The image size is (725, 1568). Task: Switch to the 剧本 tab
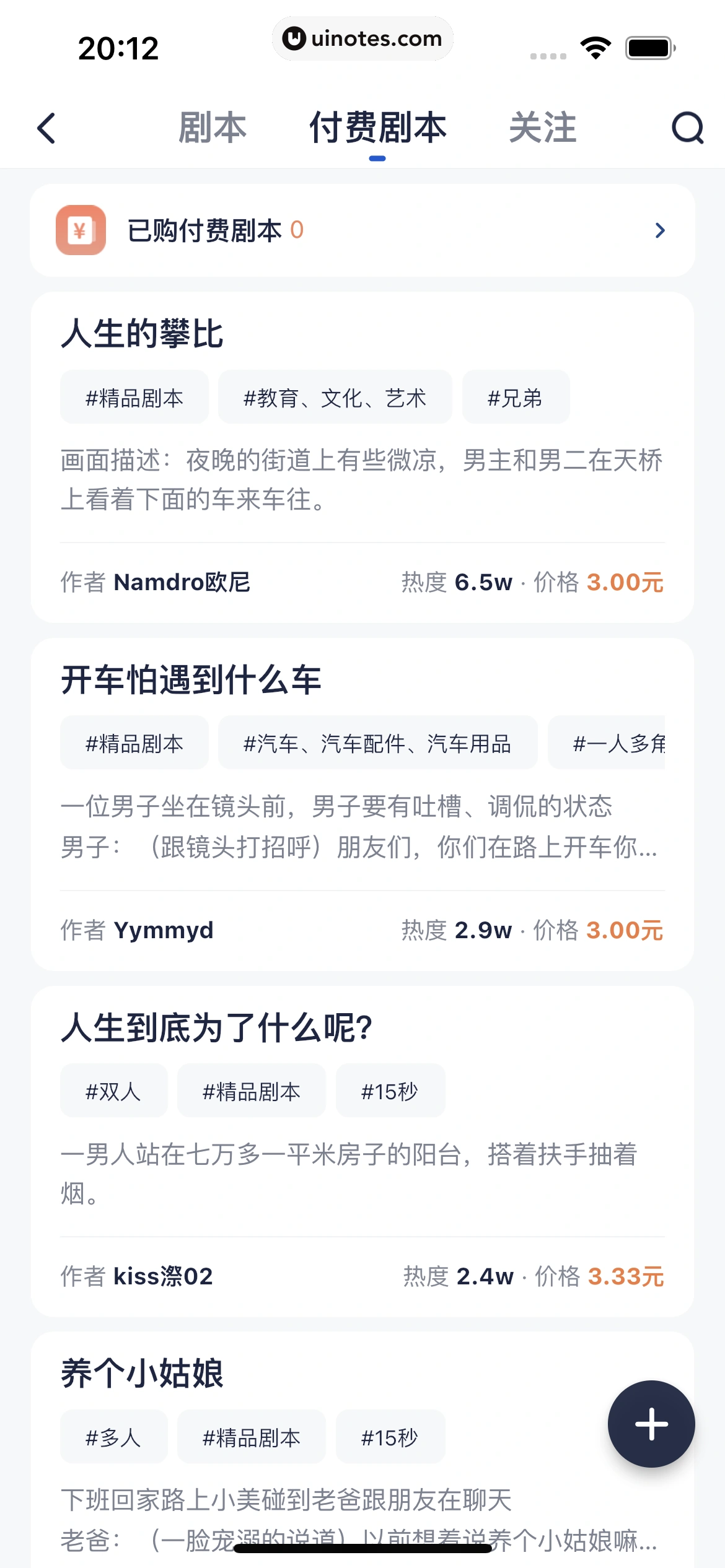point(212,128)
